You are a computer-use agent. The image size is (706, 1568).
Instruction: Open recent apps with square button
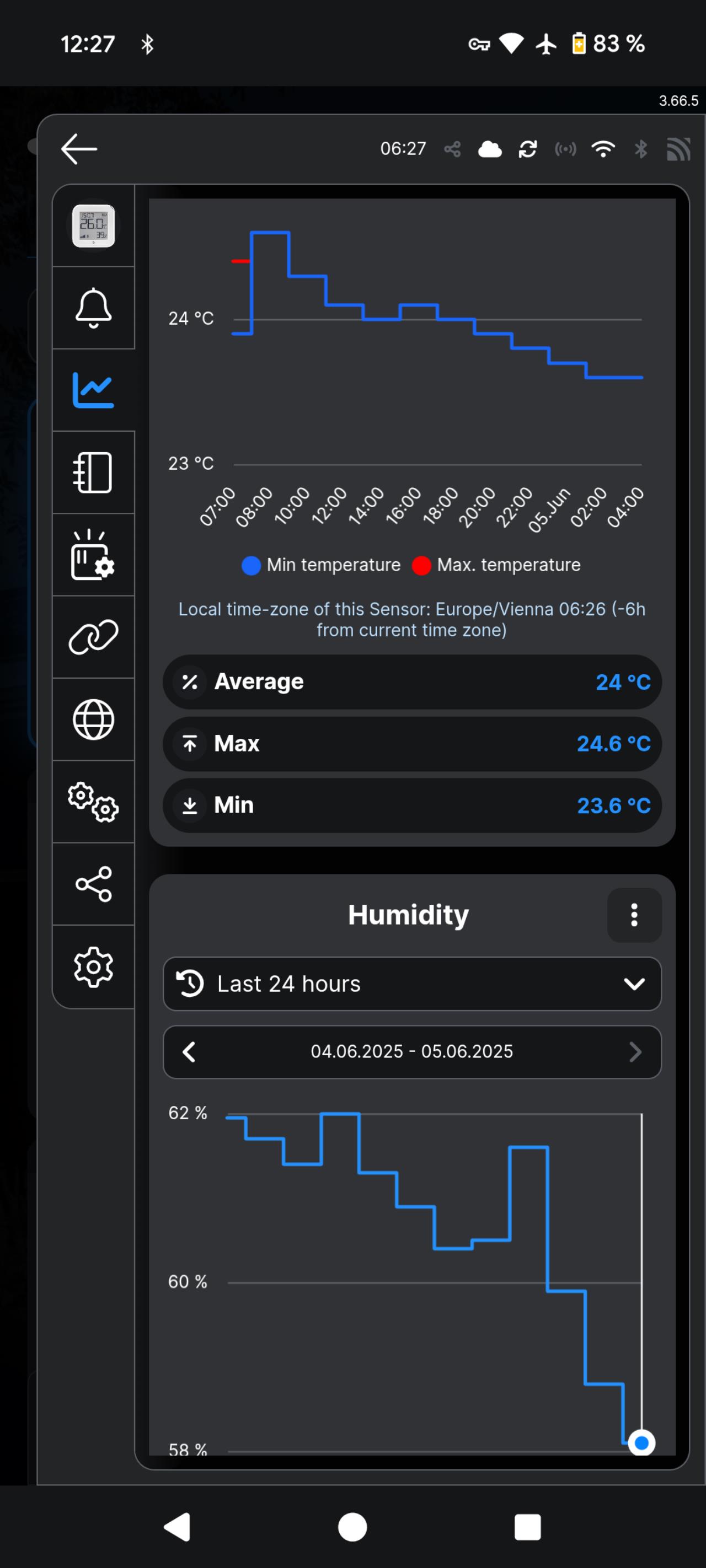527,1527
